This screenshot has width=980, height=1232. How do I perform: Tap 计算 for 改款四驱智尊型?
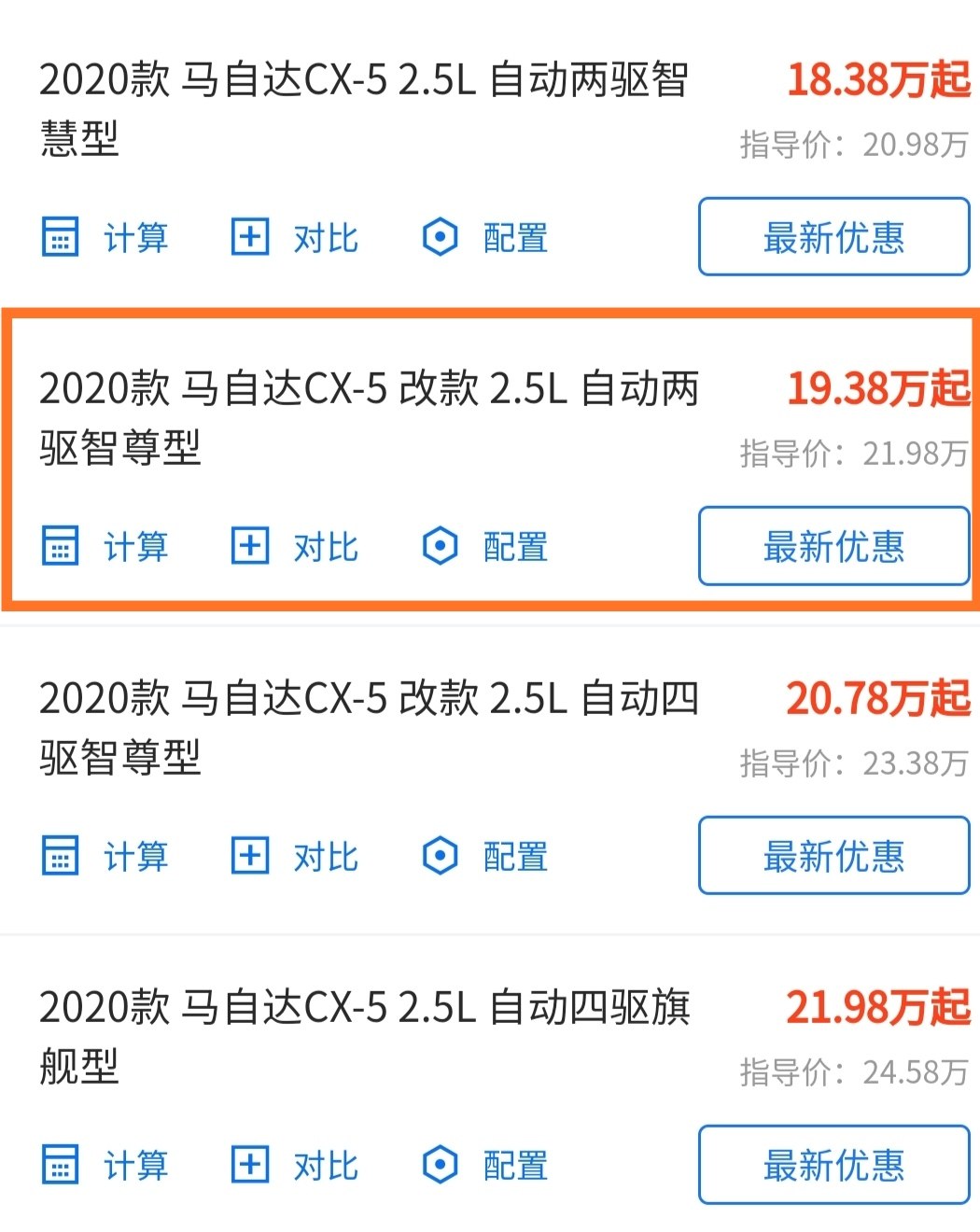[x=105, y=856]
